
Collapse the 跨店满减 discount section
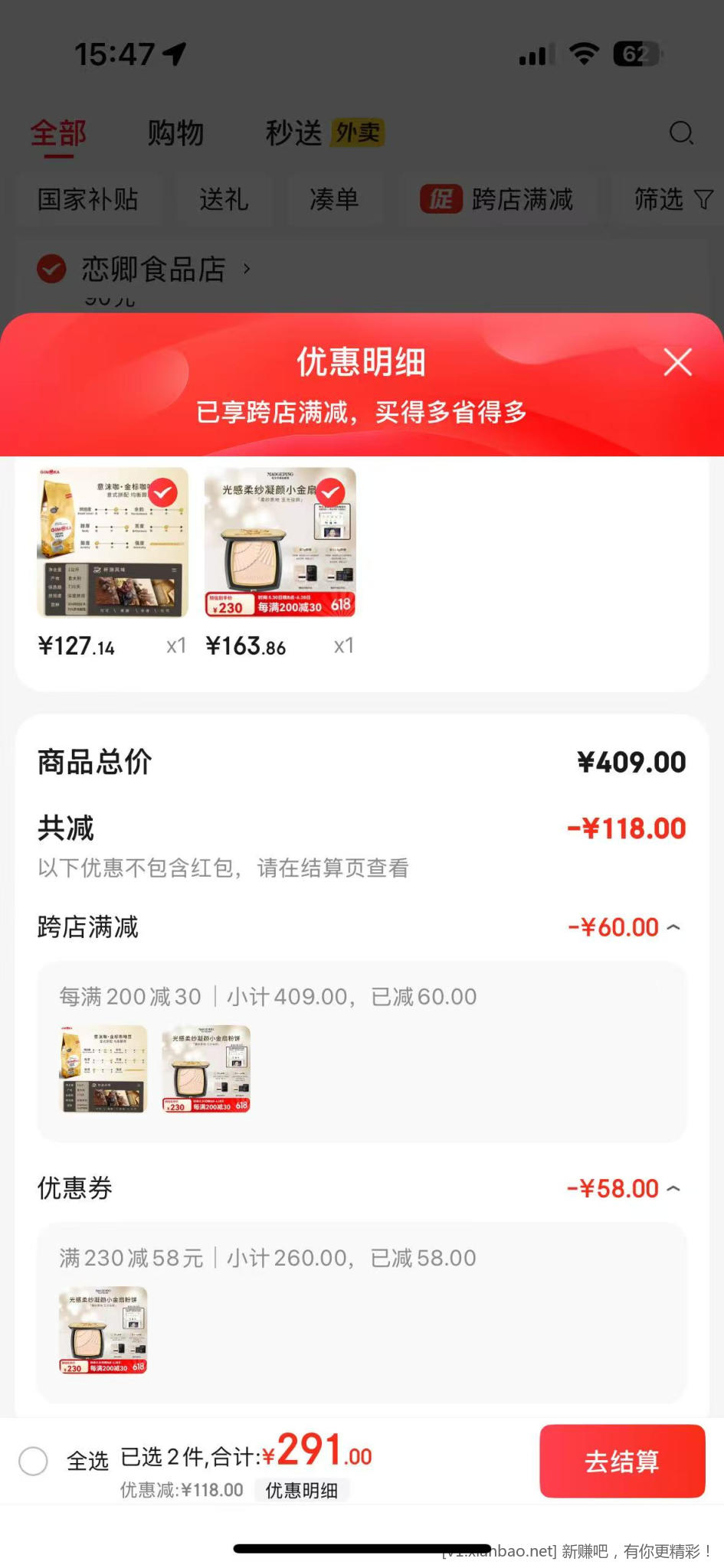point(673,927)
